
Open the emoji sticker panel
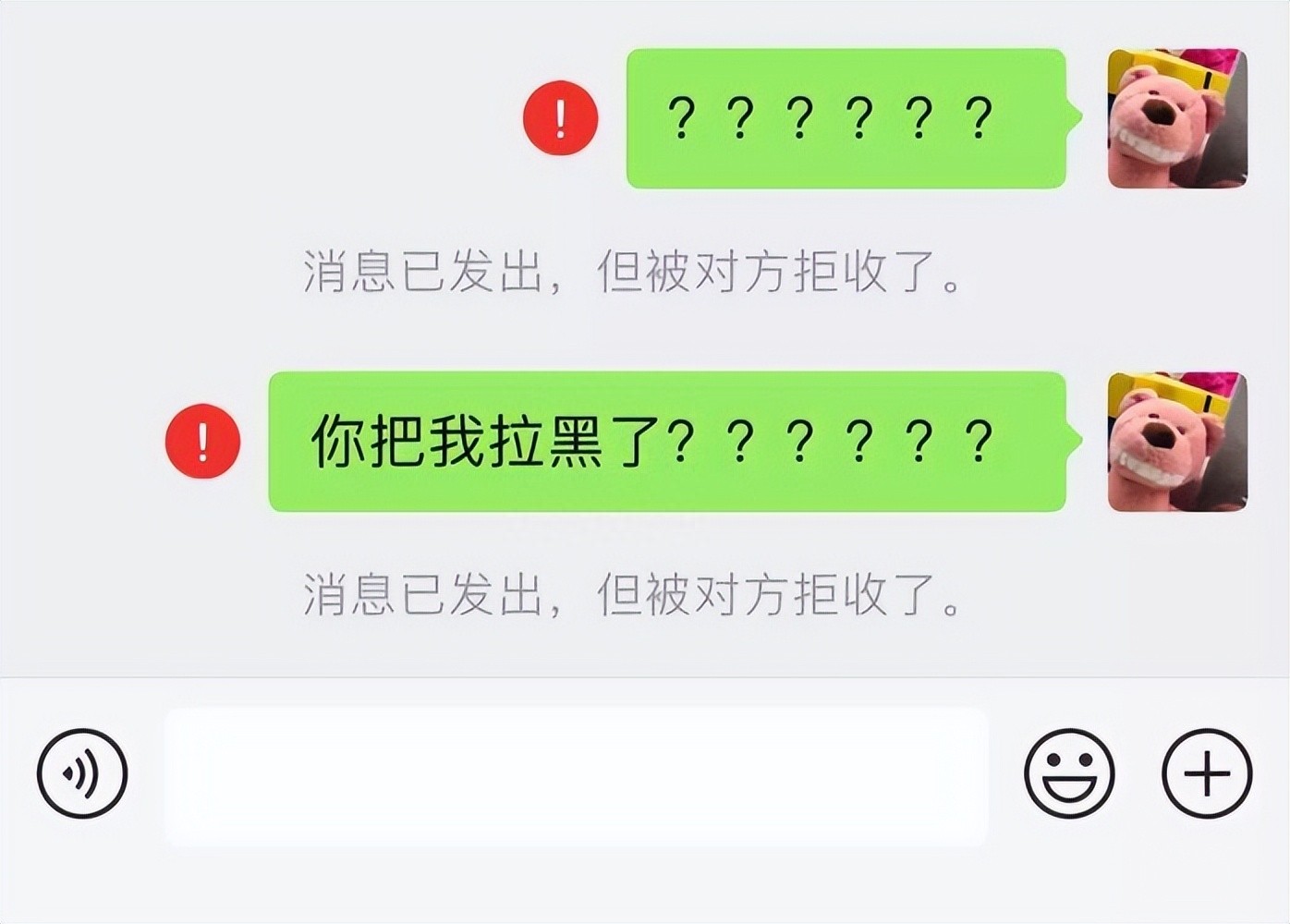1069,773
